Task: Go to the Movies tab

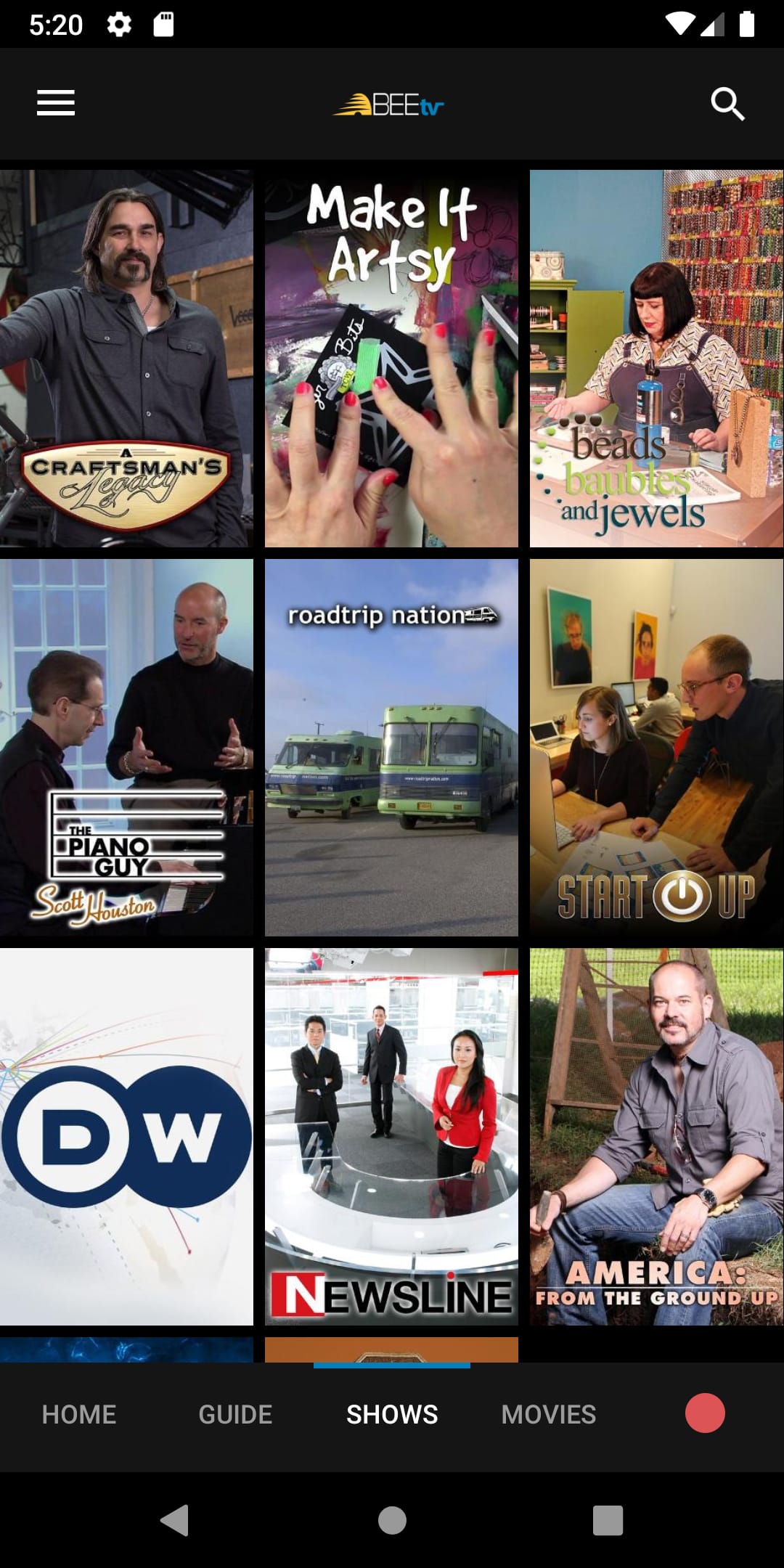Action: [549, 1414]
